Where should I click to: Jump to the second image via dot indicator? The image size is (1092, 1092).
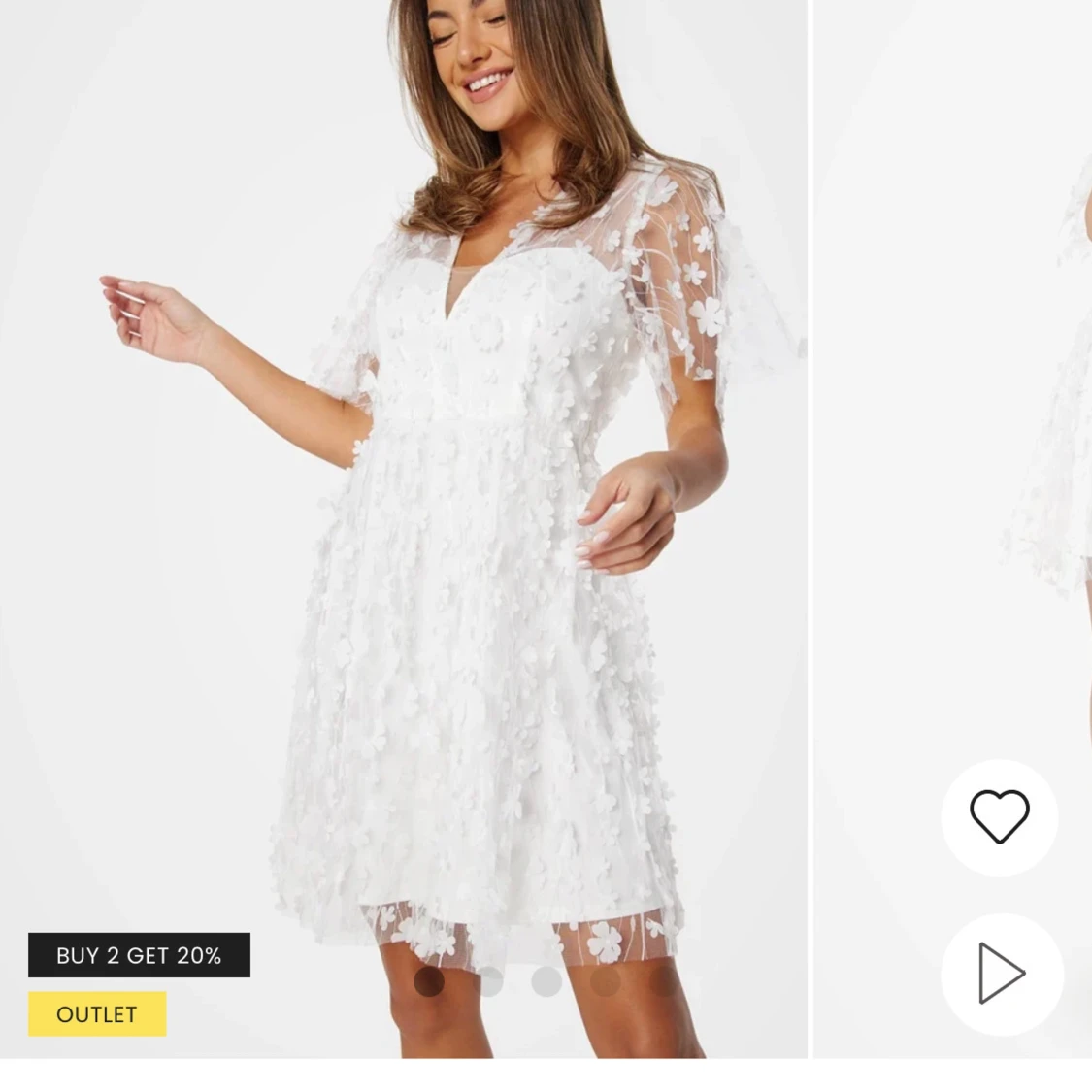487,980
